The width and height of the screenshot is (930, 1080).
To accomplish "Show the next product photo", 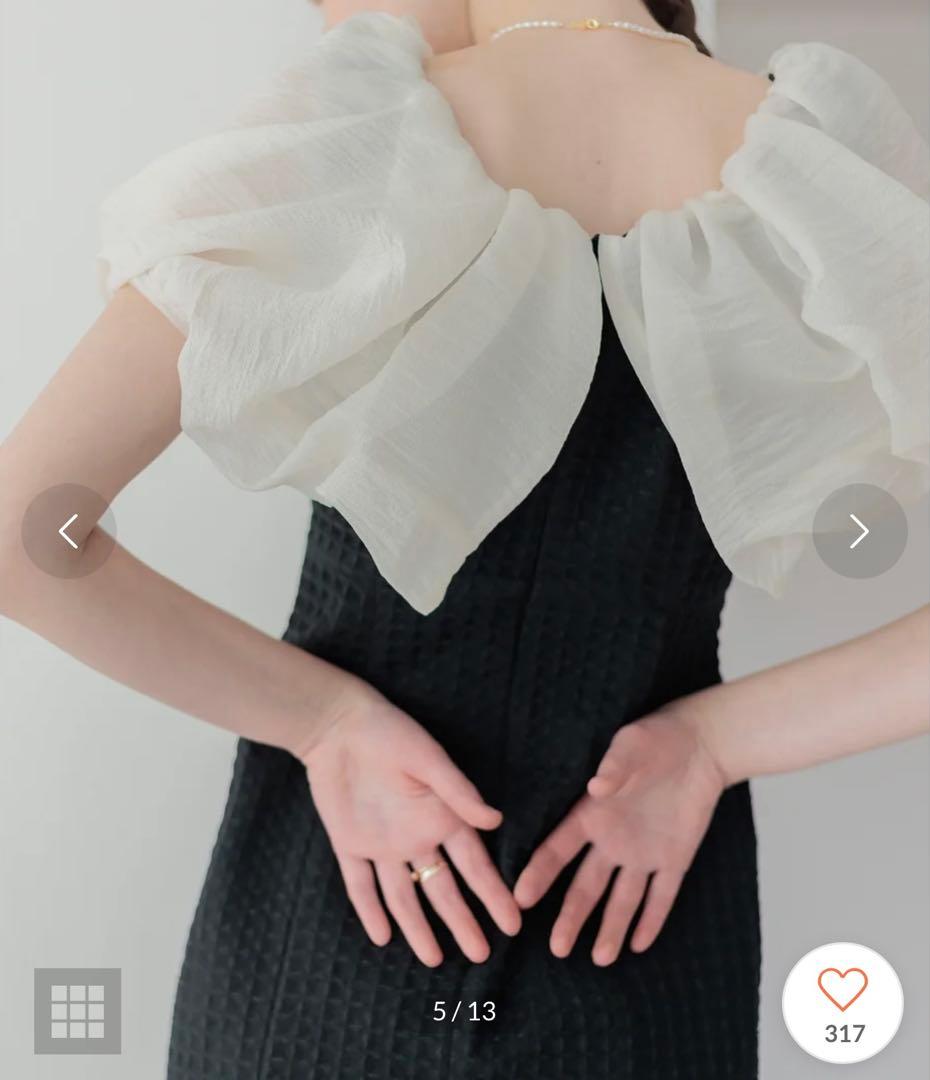I will pyautogui.click(x=859, y=531).
